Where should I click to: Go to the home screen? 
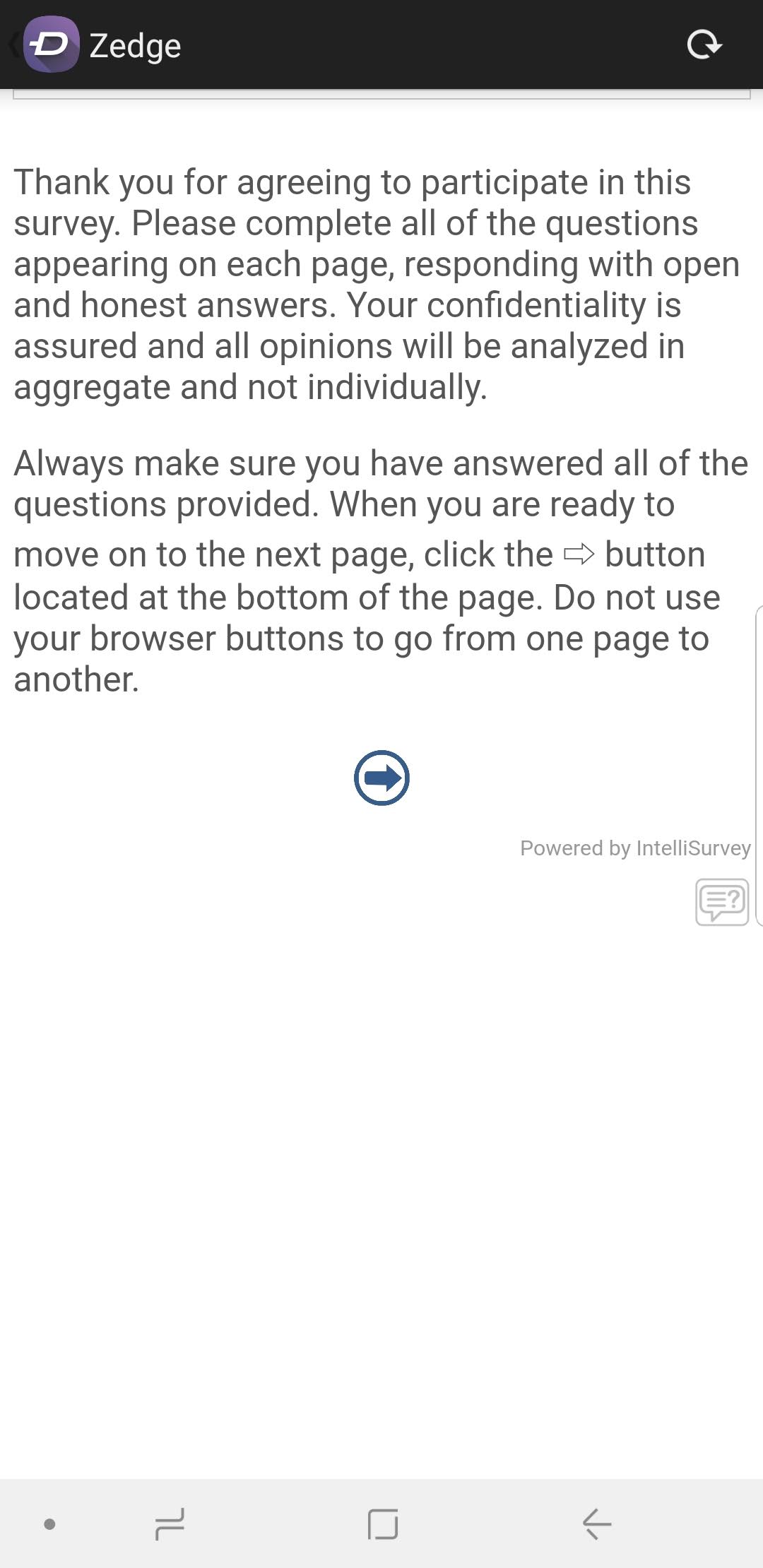pyautogui.click(x=383, y=1524)
